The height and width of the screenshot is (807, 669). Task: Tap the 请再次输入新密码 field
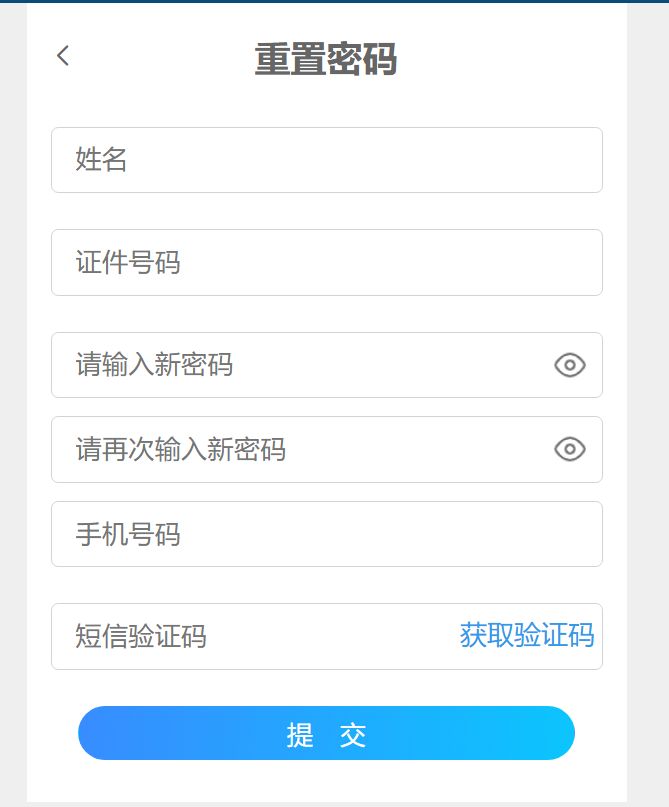coord(300,450)
